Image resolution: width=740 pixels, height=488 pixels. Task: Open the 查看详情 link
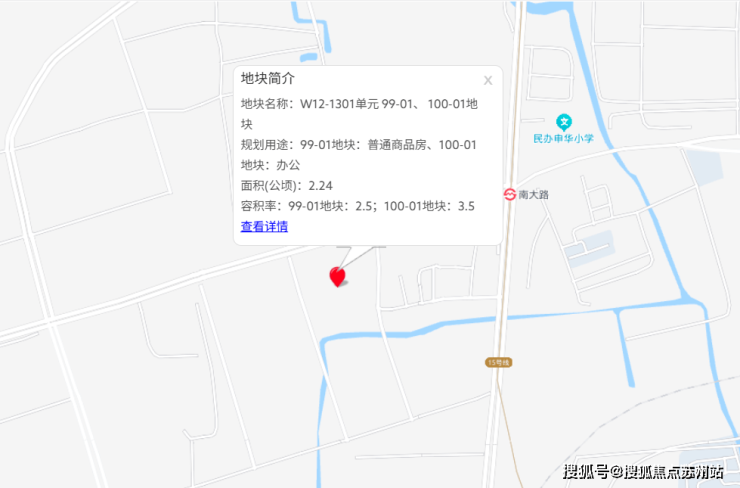(x=264, y=227)
